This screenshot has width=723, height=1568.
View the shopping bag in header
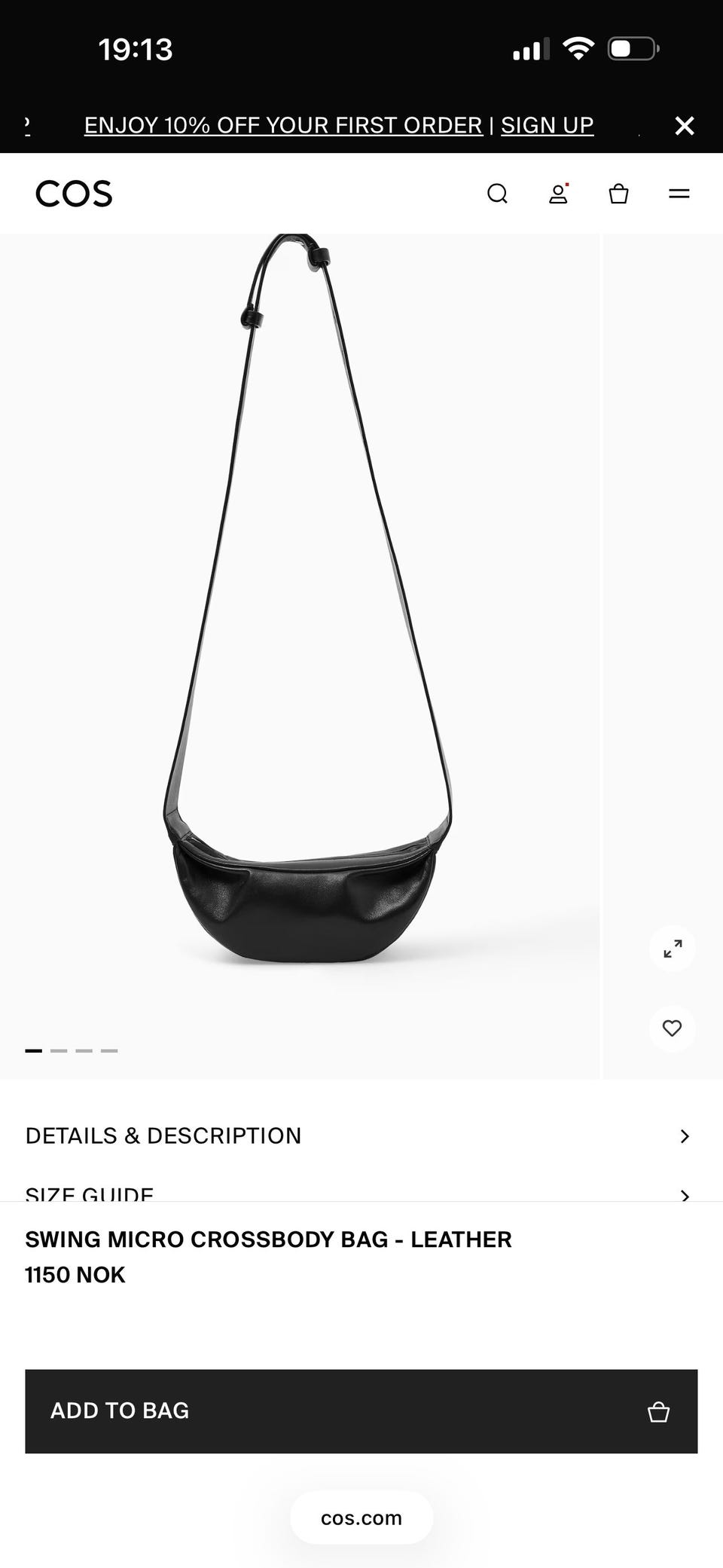[x=618, y=194]
